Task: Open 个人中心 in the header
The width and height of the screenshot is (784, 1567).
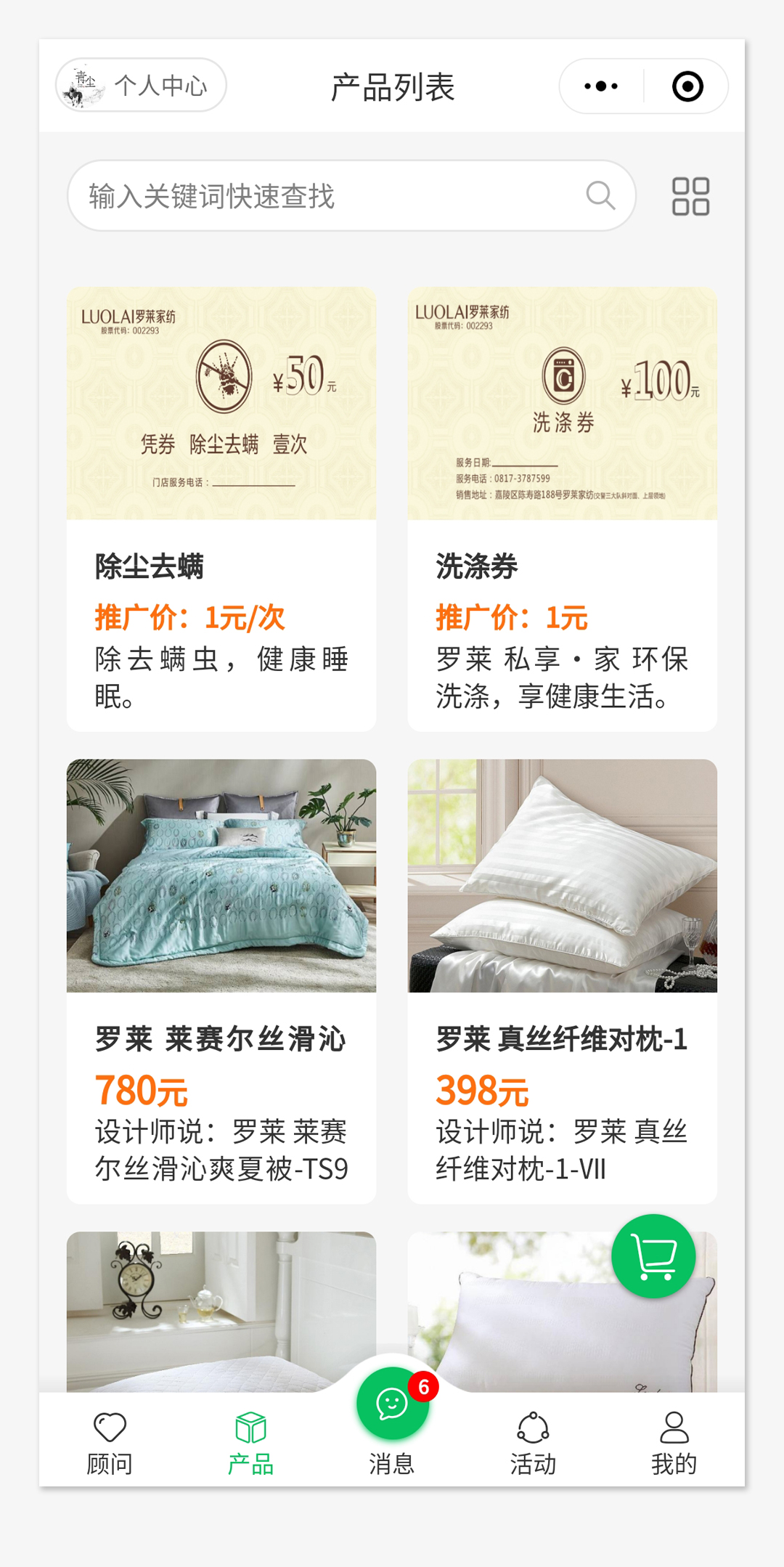Action: click(x=141, y=86)
